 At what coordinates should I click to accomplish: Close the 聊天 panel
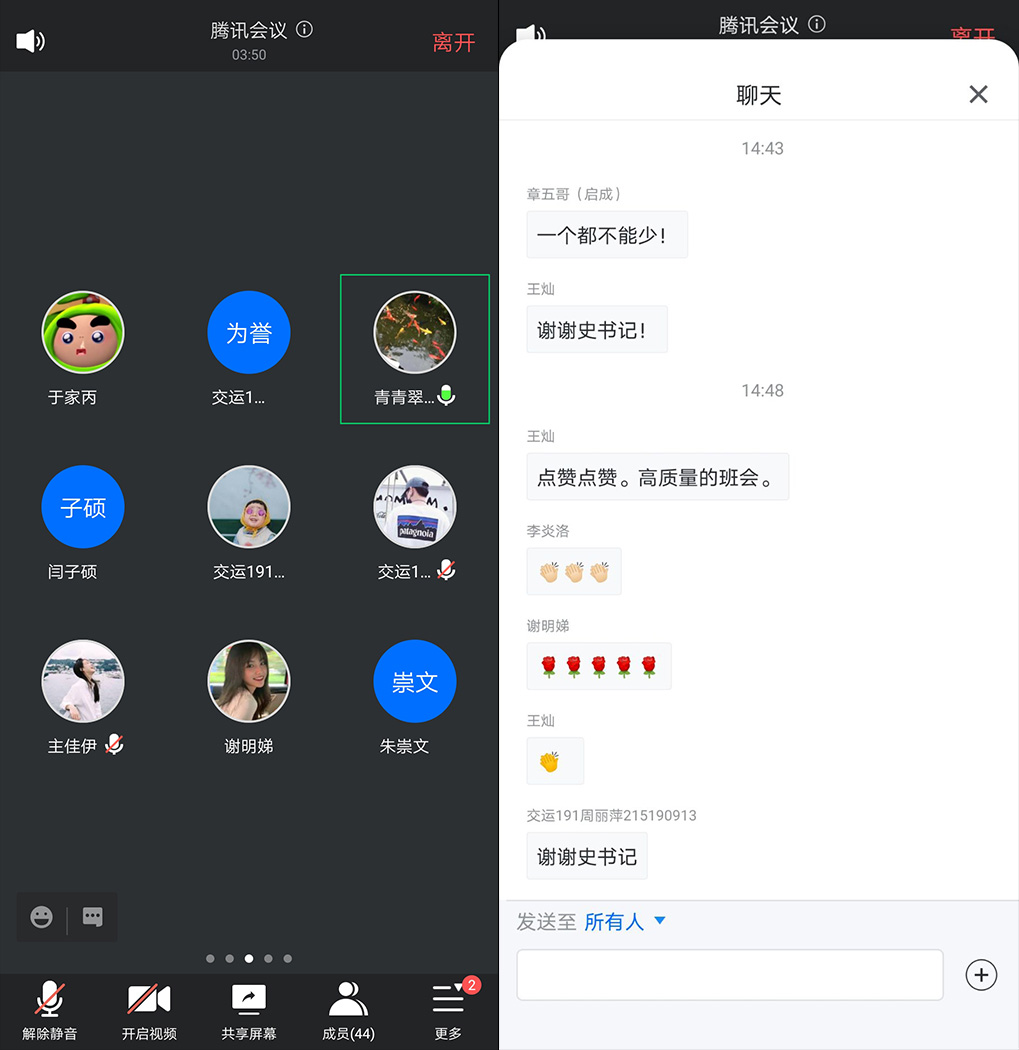[x=978, y=94]
